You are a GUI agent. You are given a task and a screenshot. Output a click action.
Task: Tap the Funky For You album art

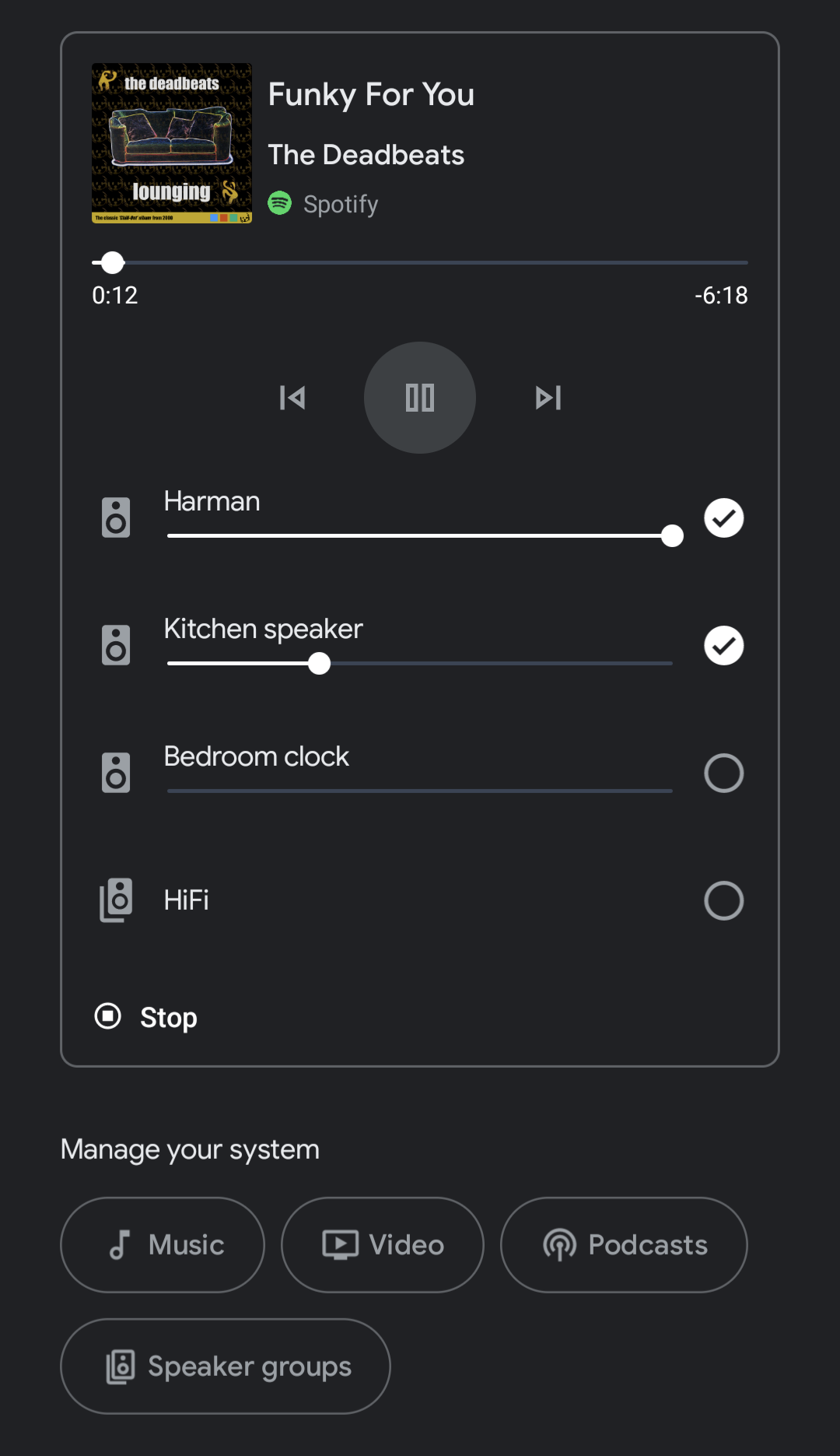click(x=172, y=143)
